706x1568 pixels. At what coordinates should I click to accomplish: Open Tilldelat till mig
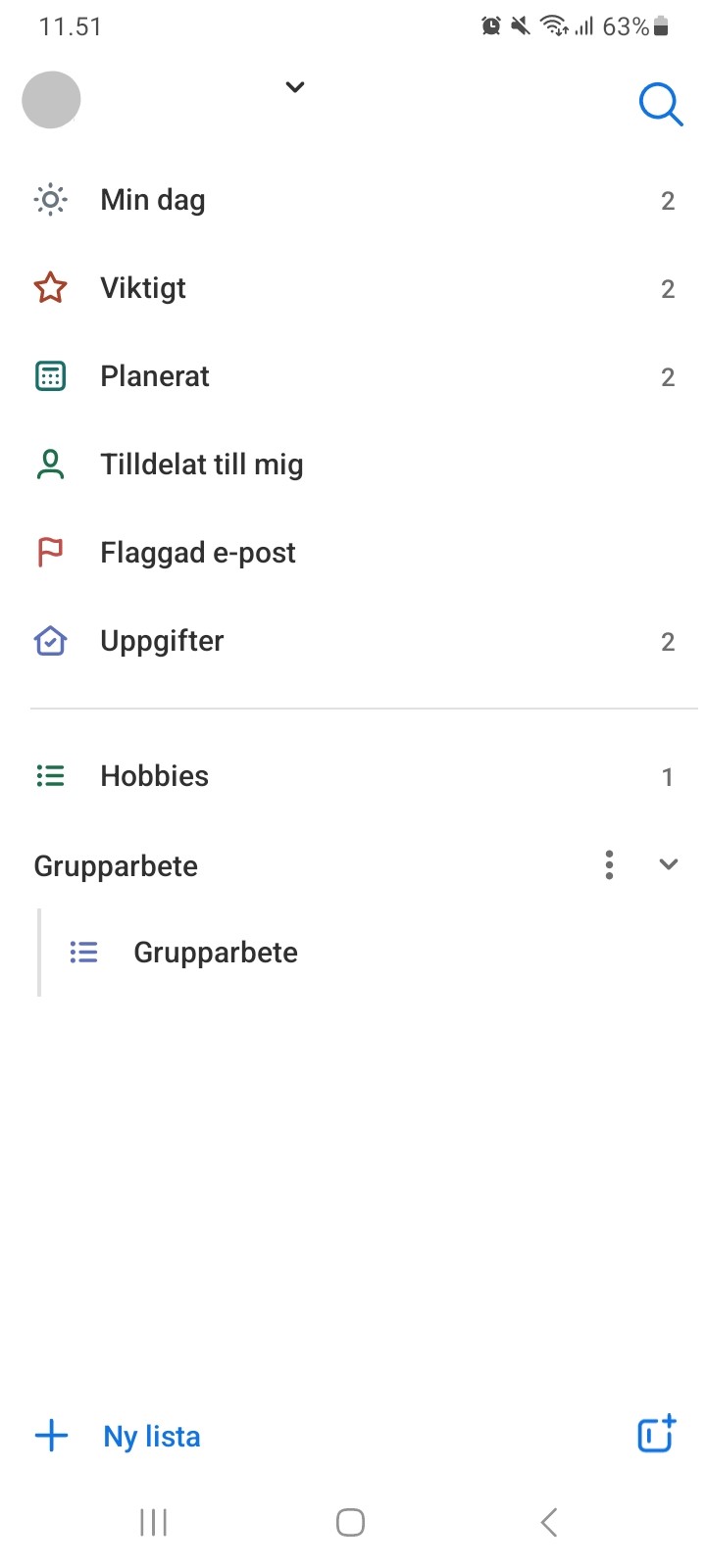[x=353, y=465]
